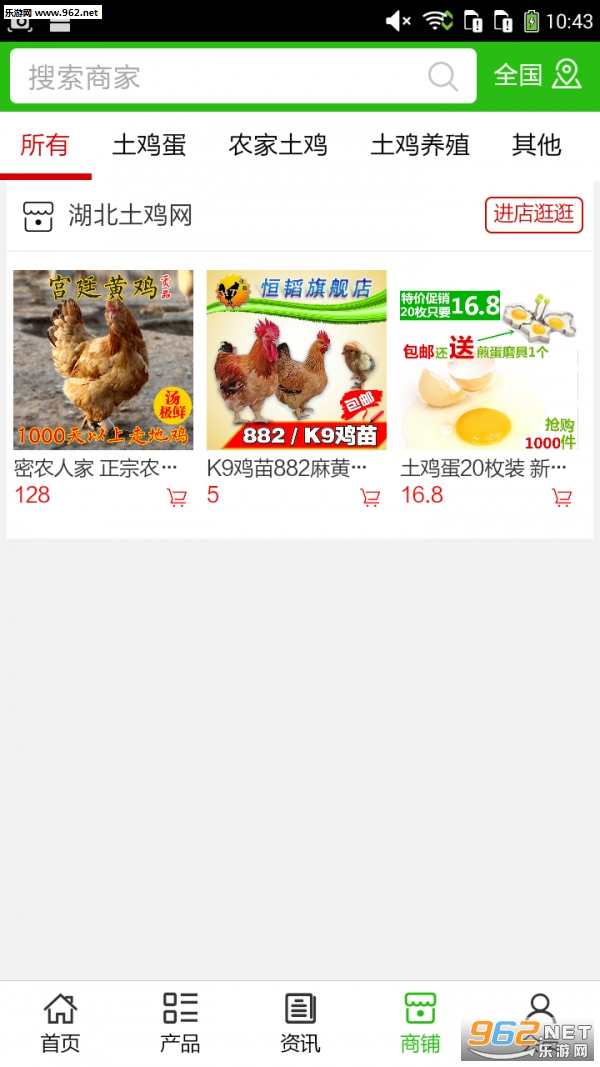Go to the 首页 home tab
The width and height of the screenshot is (600, 1067).
60,1023
